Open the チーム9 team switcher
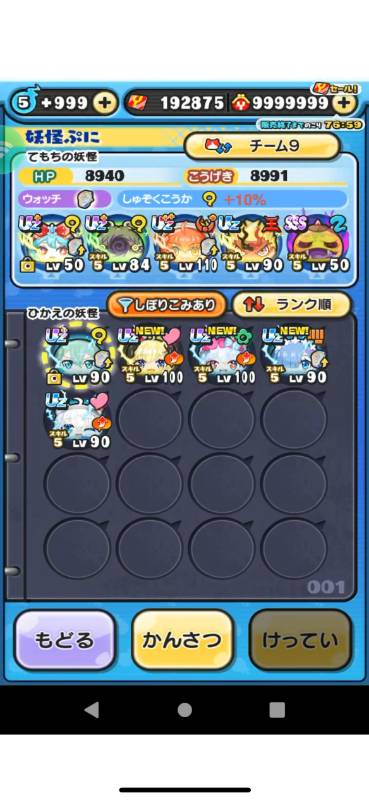The width and height of the screenshot is (369, 800). coord(262,146)
